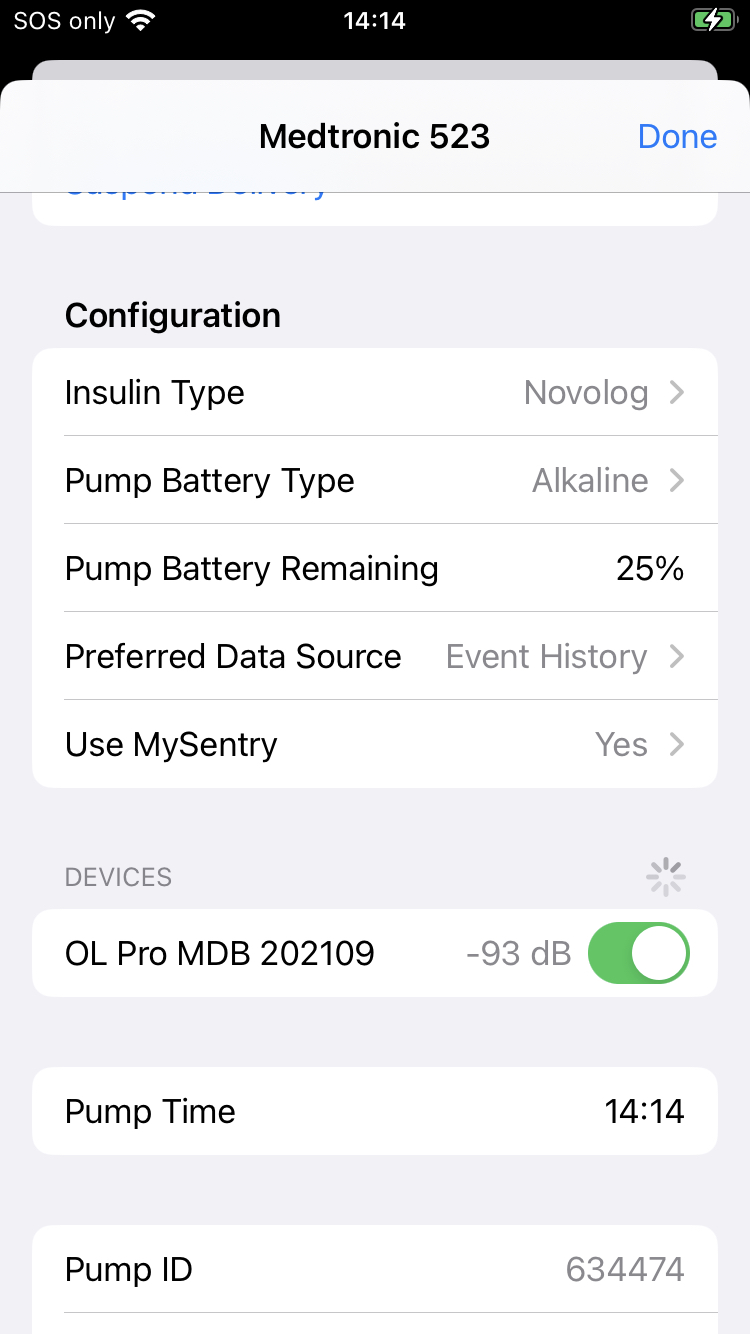Open the Use MySentry setting
Image resolution: width=750 pixels, height=1334 pixels.
375,745
